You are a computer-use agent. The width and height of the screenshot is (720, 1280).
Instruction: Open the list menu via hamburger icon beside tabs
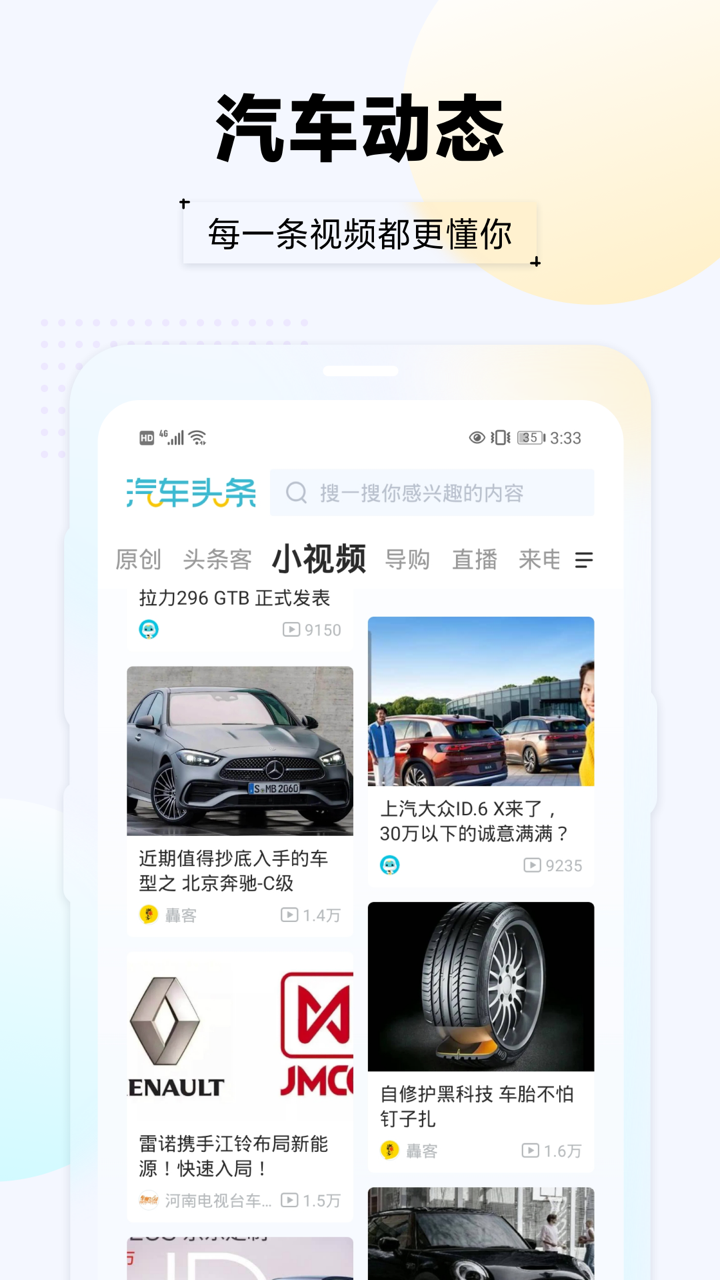point(584,561)
